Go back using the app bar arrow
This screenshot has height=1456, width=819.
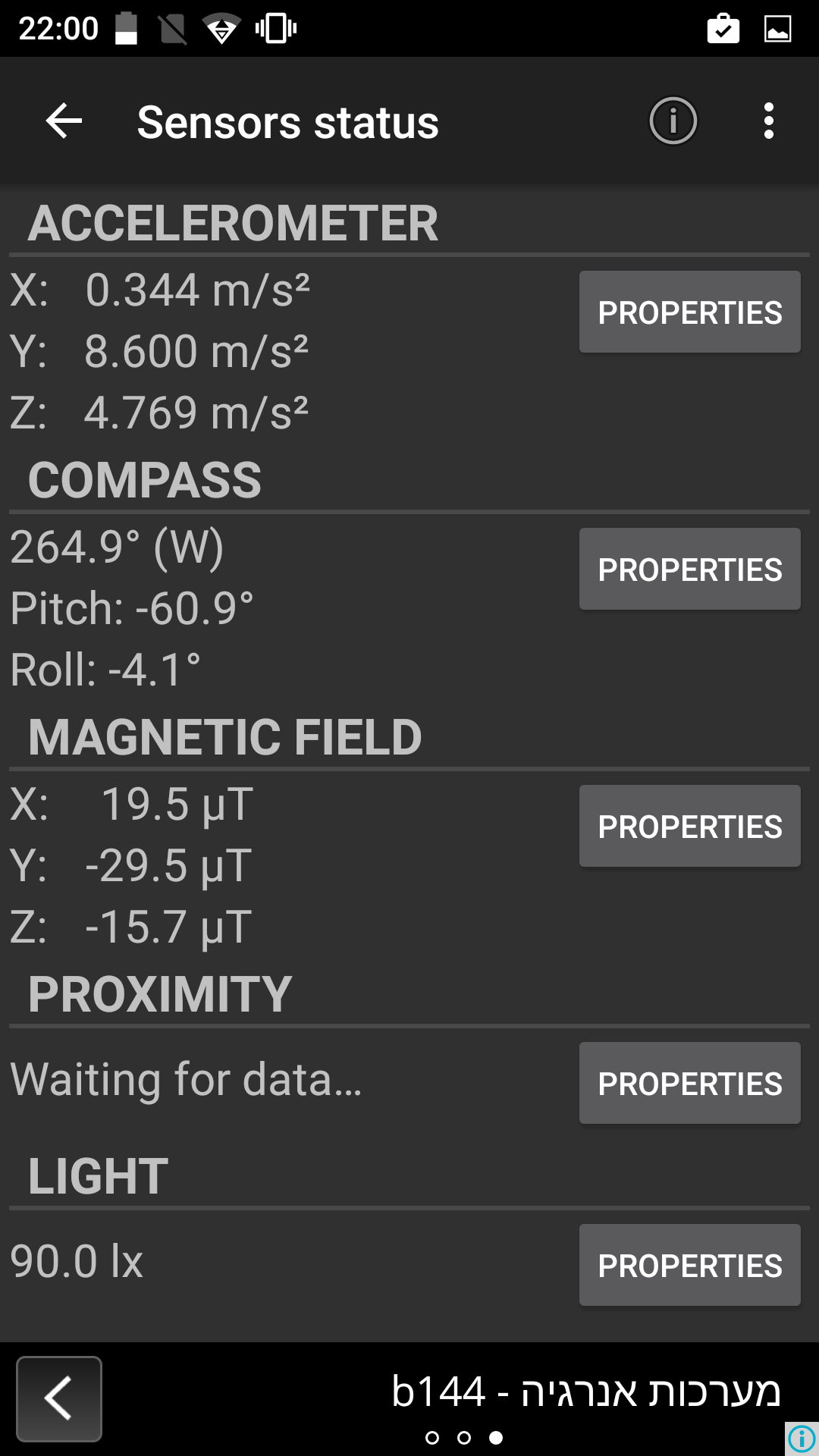pyautogui.click(x=64, y=121)
